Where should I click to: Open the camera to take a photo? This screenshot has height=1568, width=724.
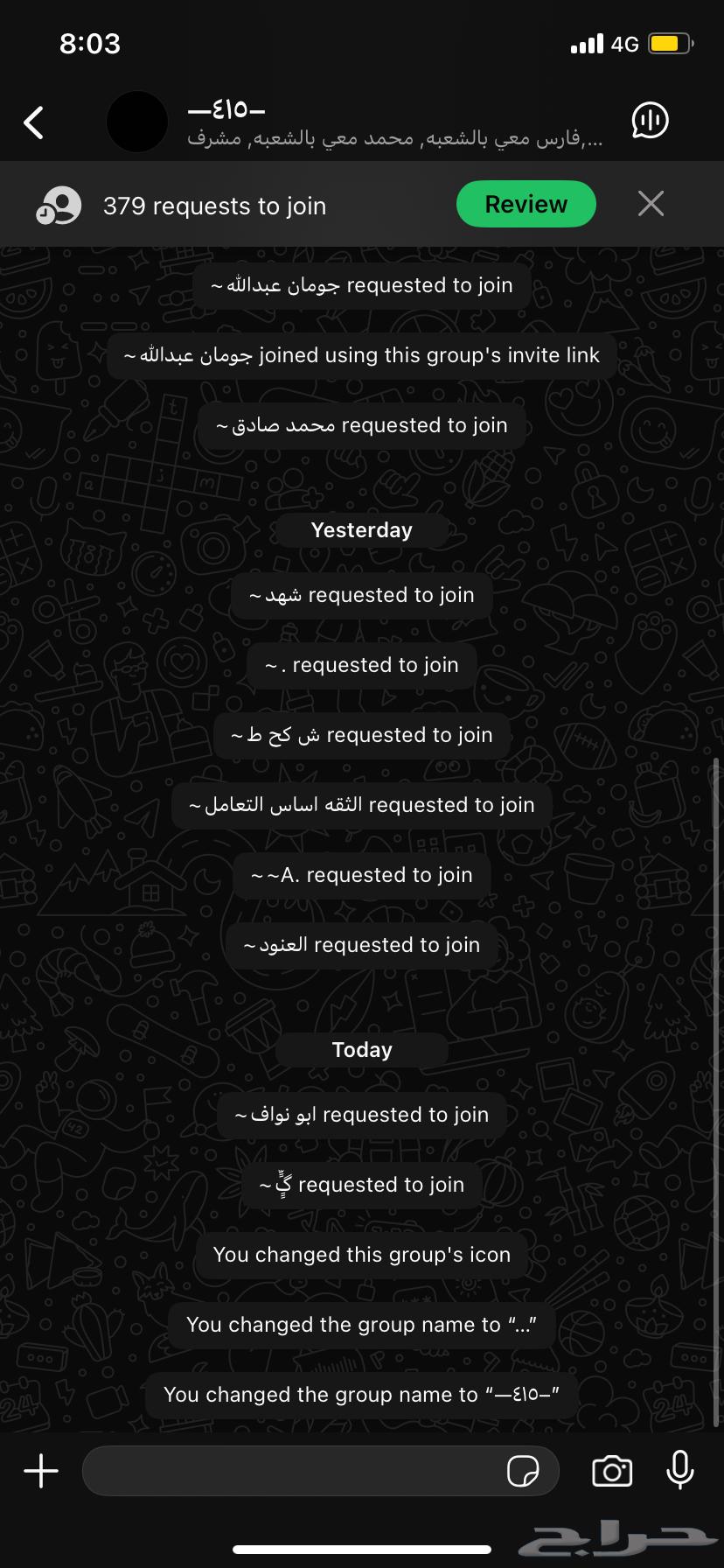[611, 1471]
